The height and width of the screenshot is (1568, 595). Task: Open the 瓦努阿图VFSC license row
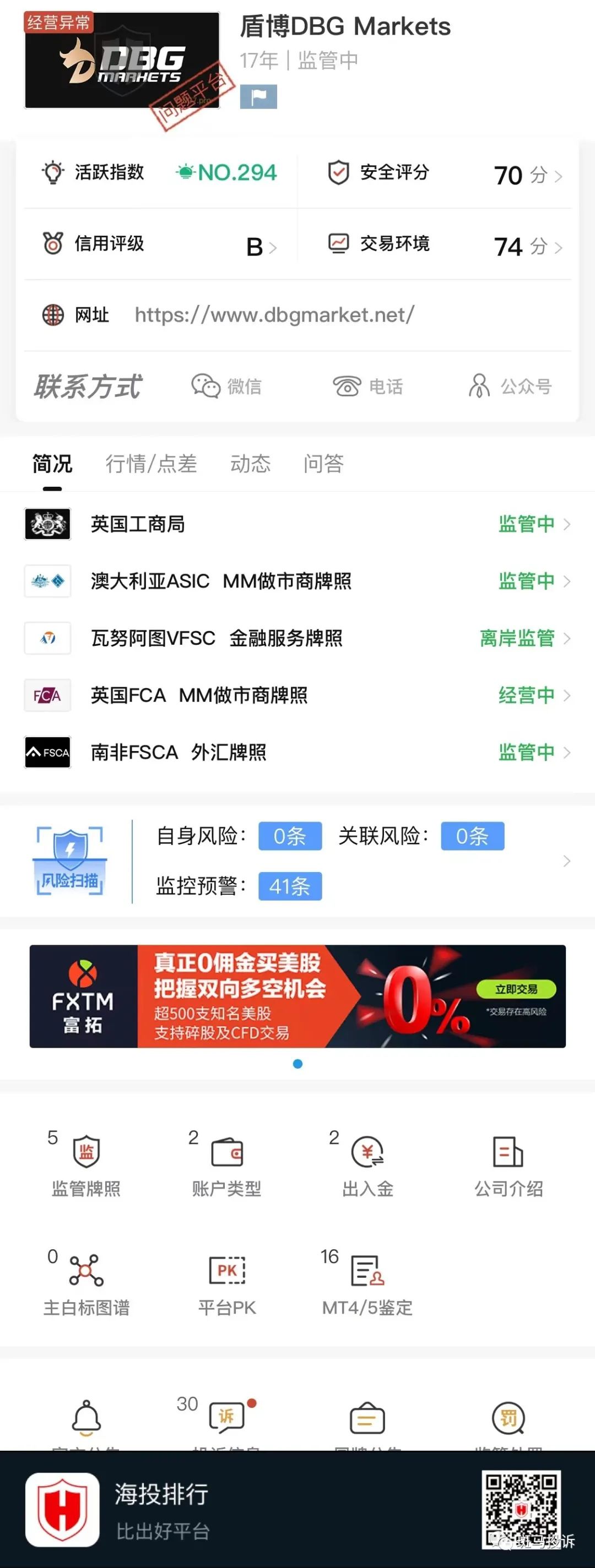pos(297,638)
